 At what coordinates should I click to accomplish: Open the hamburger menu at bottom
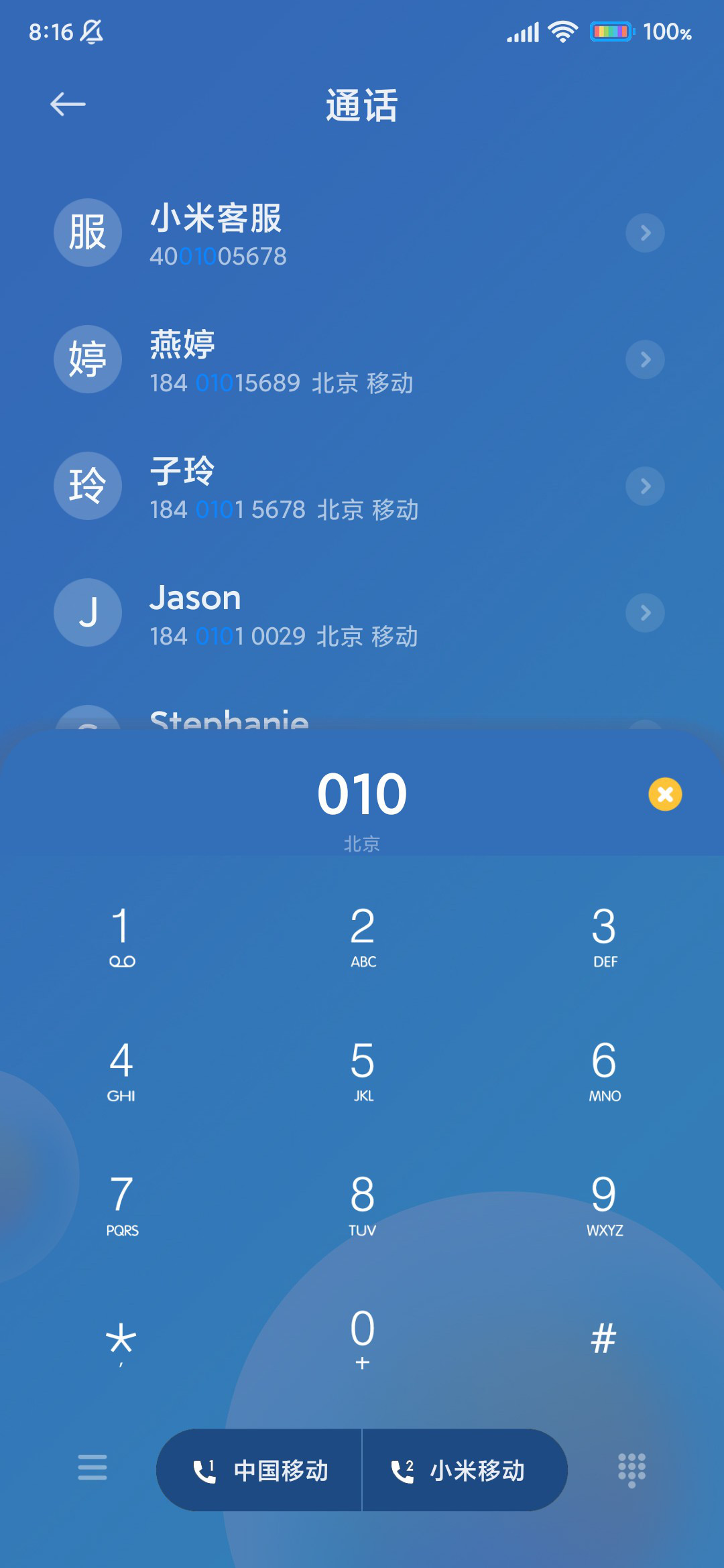click(x=93, y=1467)
